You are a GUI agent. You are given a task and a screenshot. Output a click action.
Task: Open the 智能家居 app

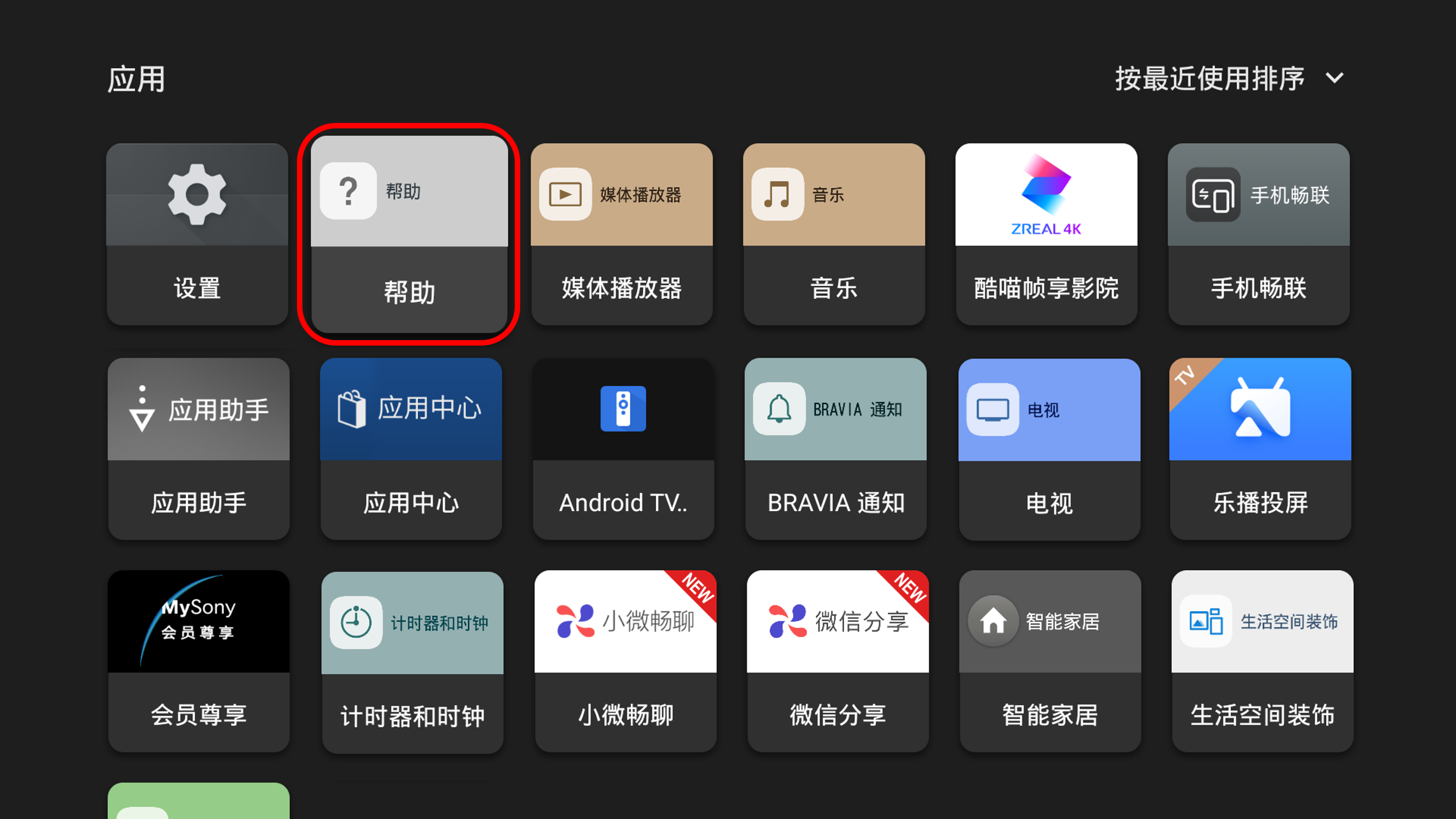tap(1050, 661)
